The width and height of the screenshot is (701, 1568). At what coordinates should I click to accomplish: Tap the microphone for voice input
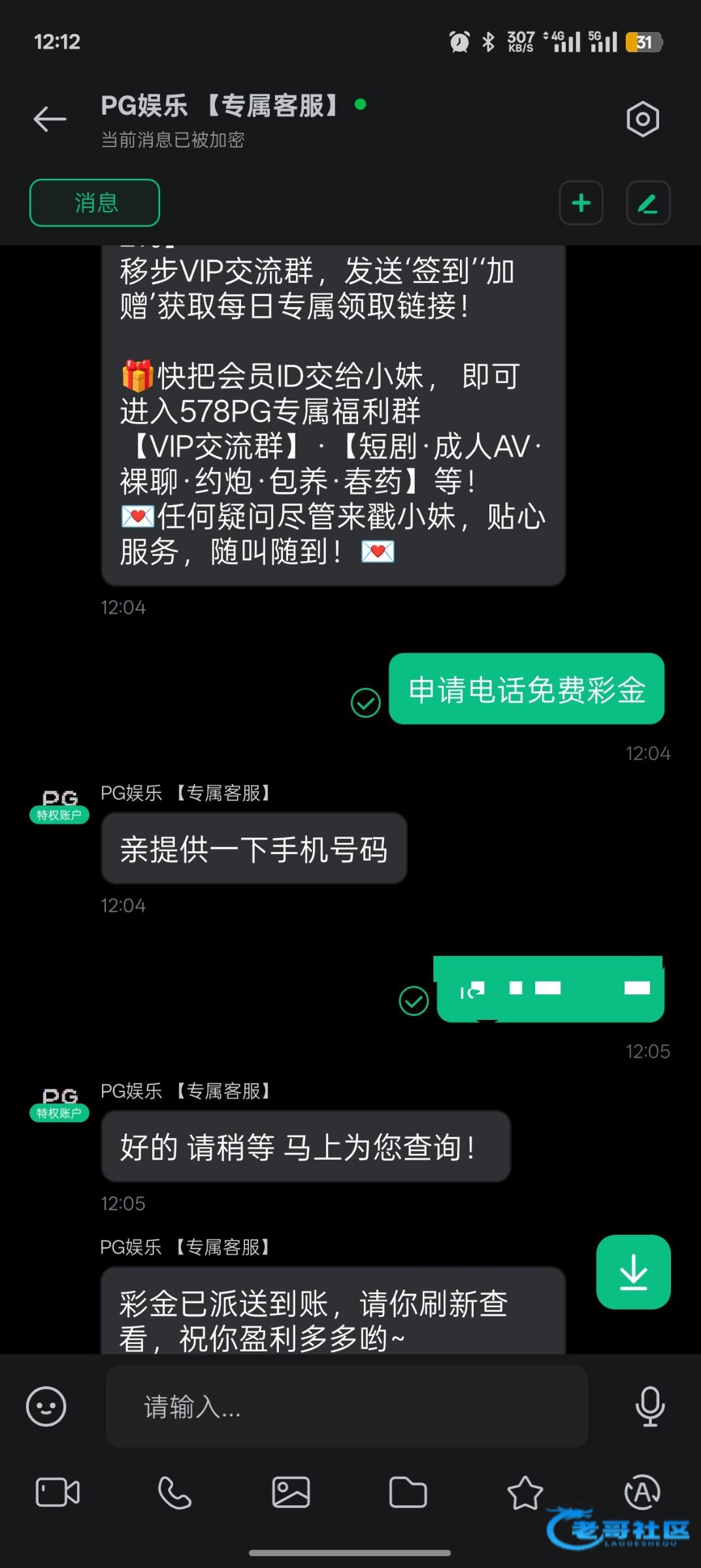[650, 1406]
